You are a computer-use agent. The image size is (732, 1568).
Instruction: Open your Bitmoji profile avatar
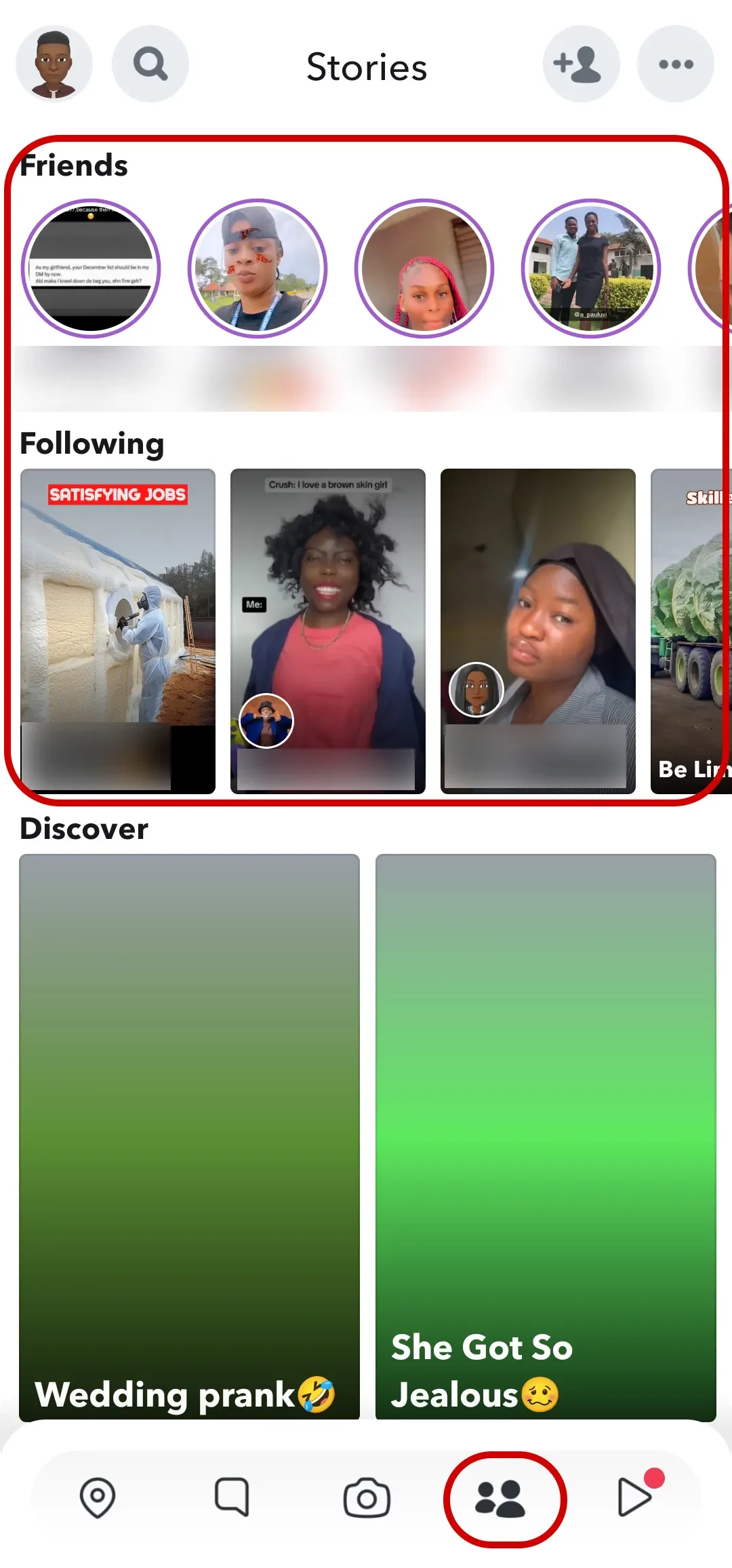coord(54,64)
